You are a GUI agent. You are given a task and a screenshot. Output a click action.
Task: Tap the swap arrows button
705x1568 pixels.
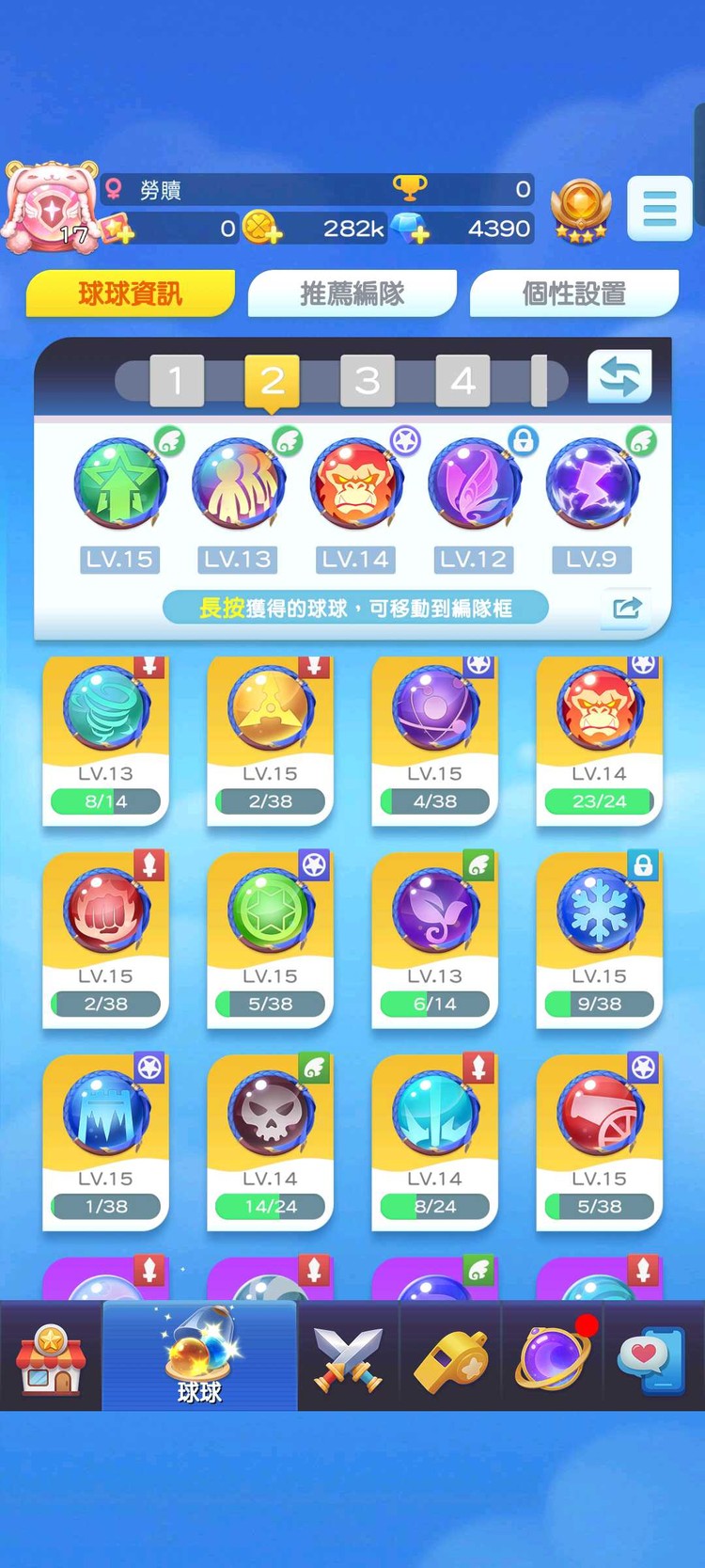(619, 377)
